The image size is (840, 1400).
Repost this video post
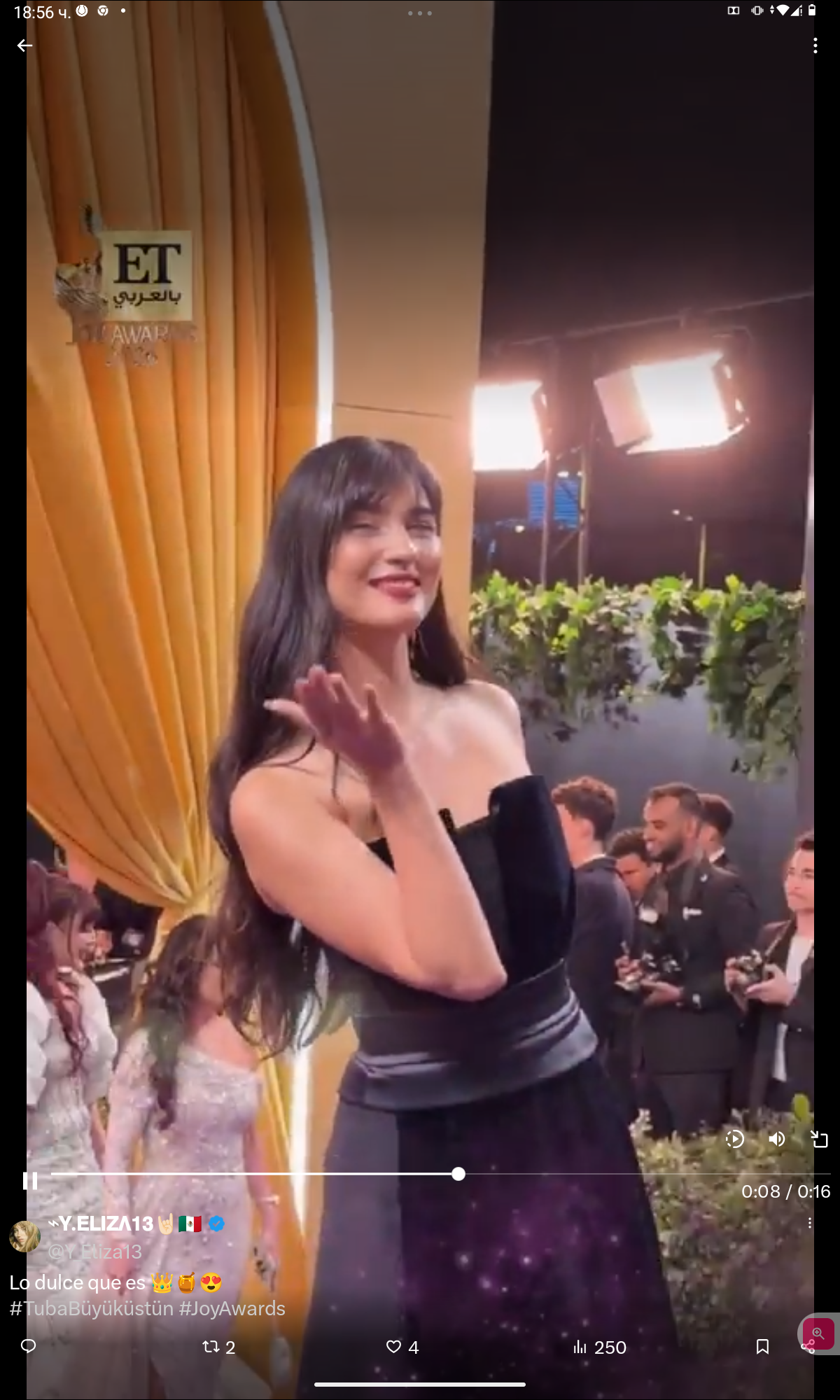(218, 1347)
